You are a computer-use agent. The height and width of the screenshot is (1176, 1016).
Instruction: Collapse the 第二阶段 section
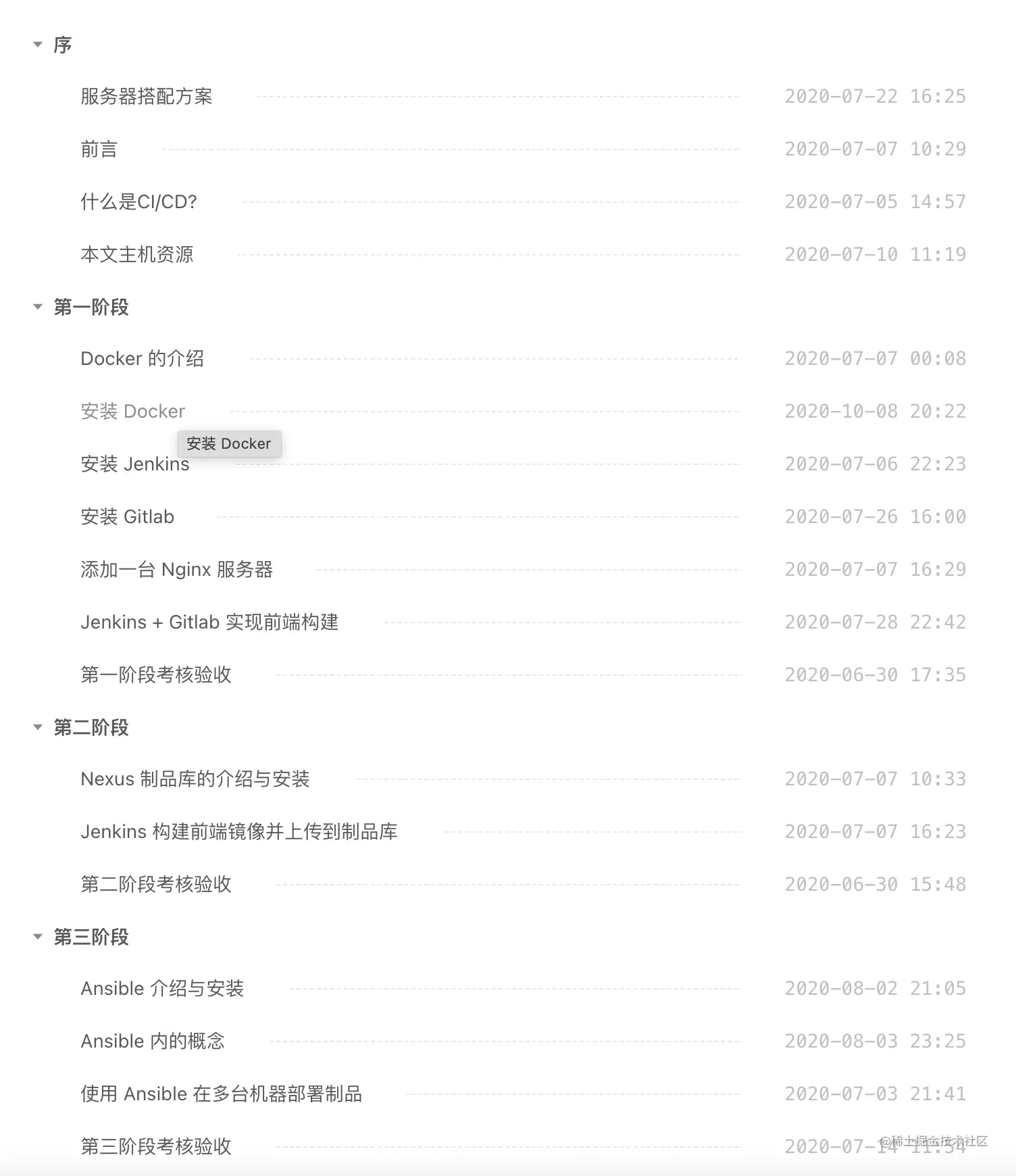[38, 727]
